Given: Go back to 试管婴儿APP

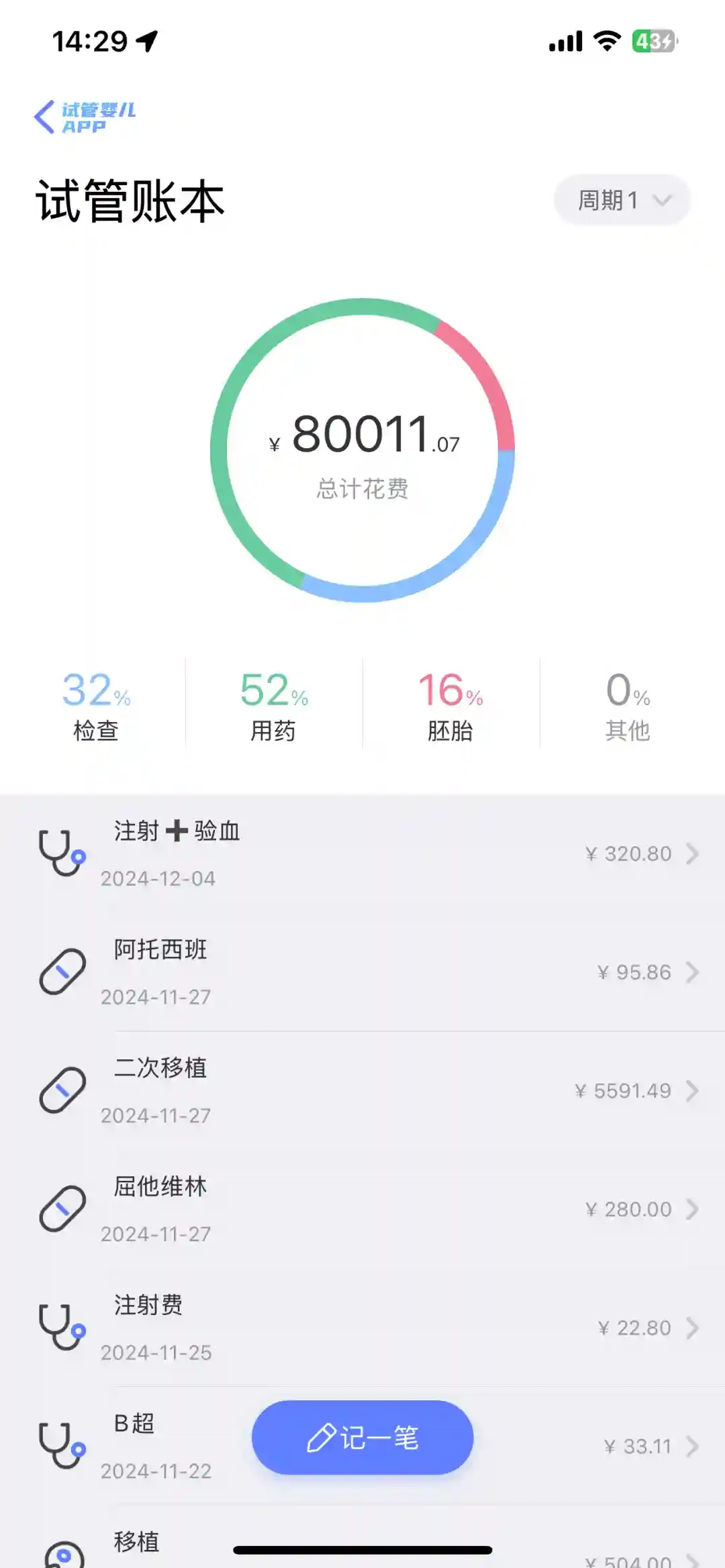Looking at the screenshot, I should (84, 117).
